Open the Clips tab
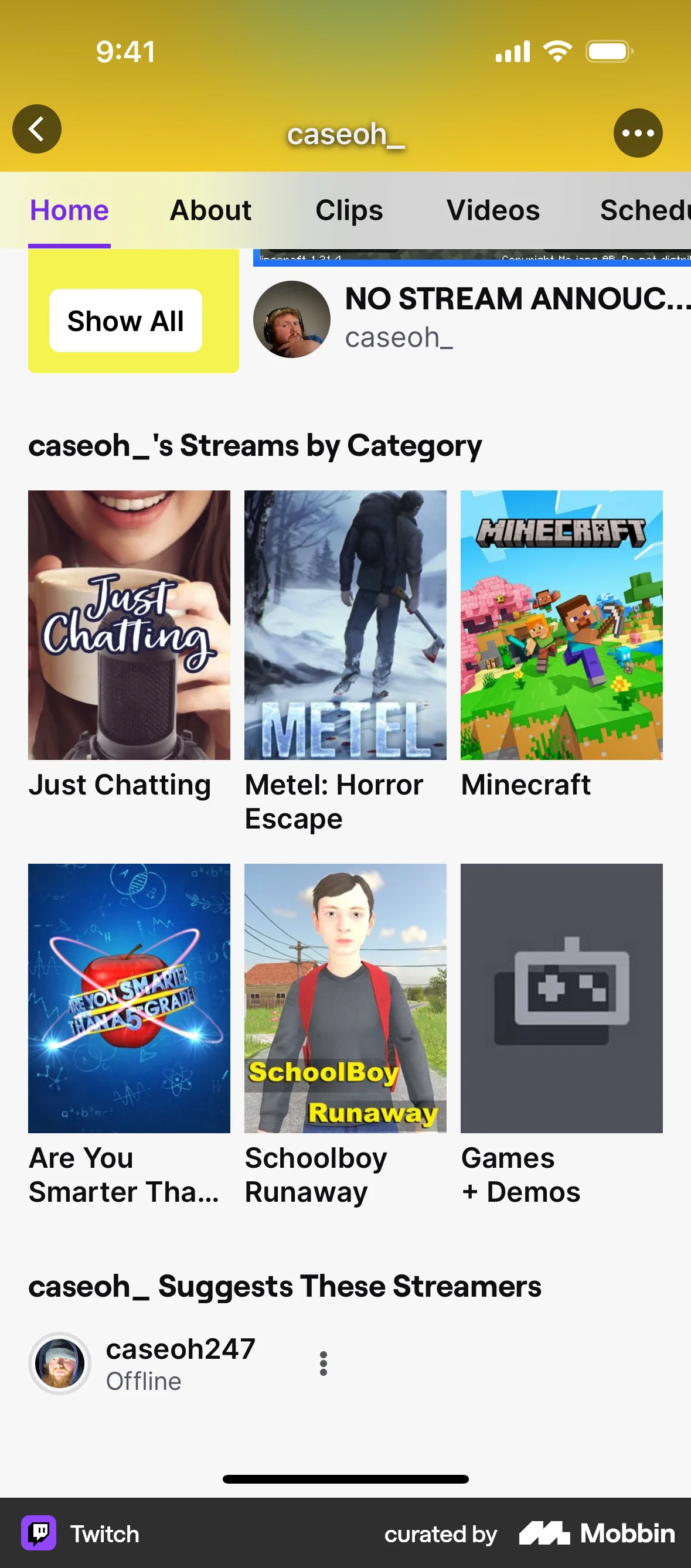 [x=349, y=210]
